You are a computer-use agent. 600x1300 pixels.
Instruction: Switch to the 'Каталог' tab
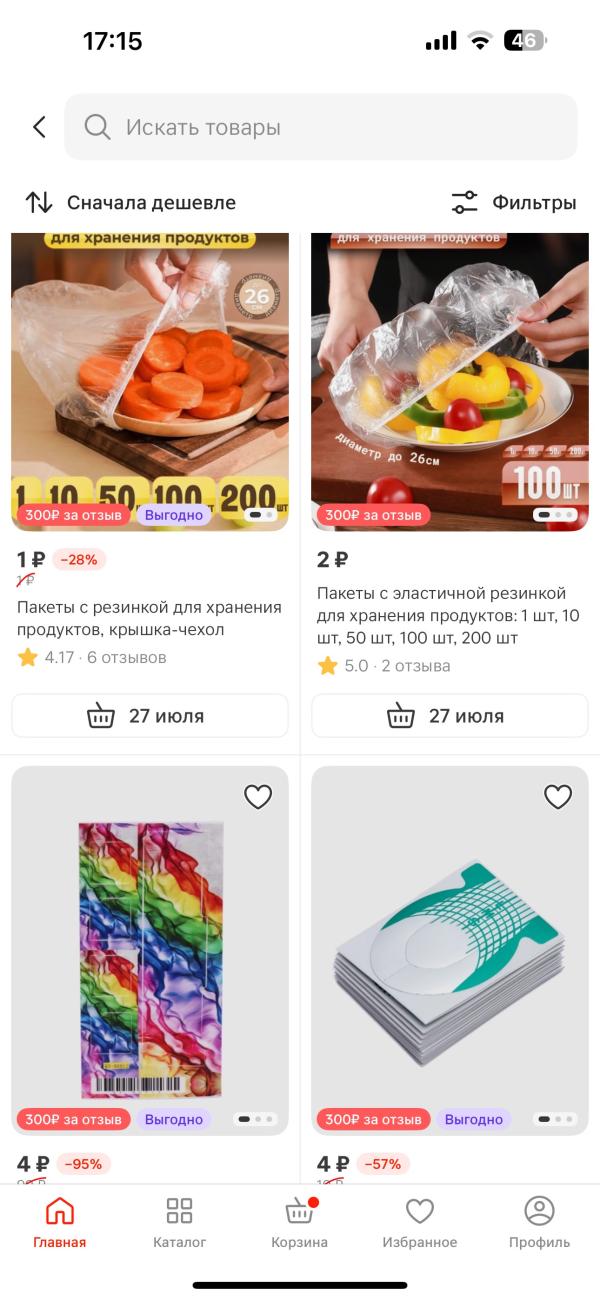180,1223
